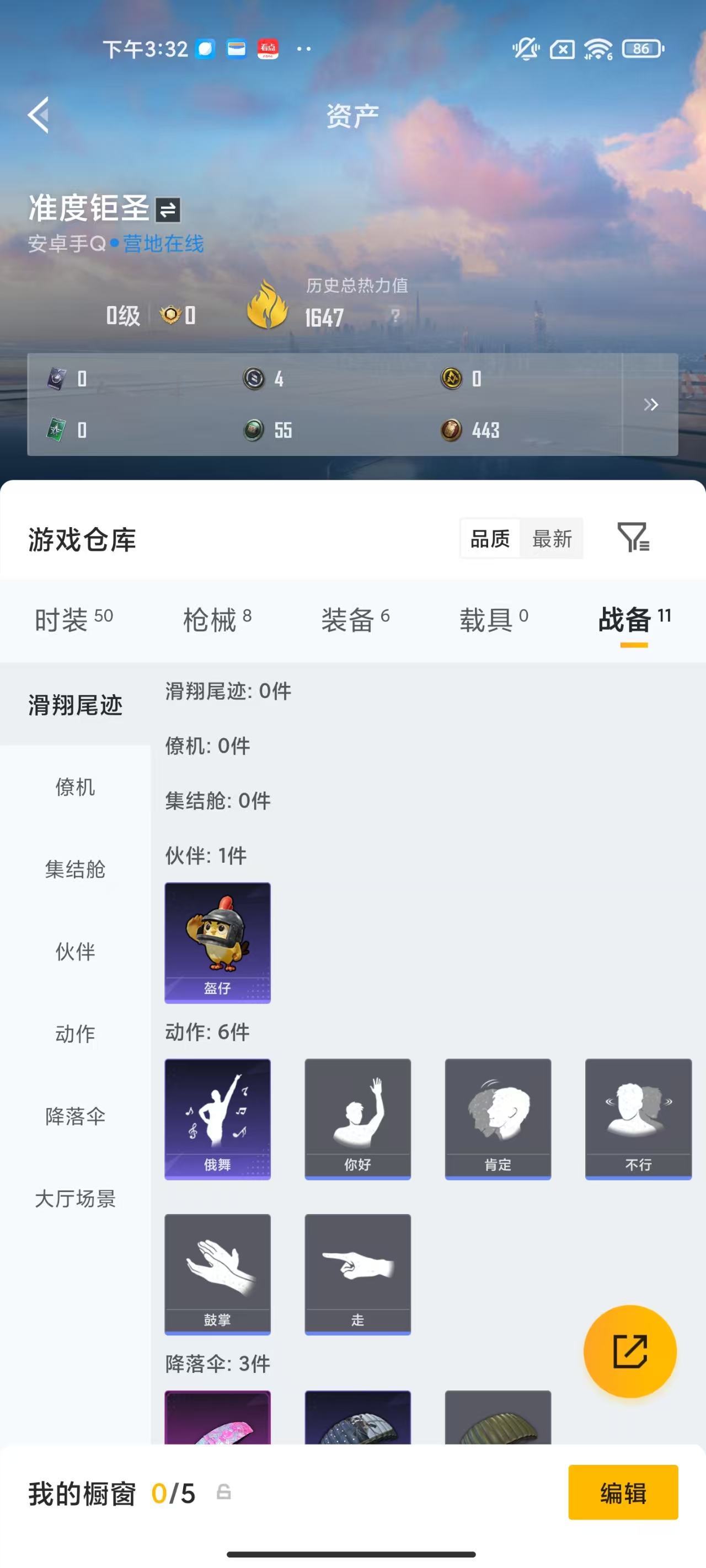Tap the 编辑 button
The image size is (706, 1568).
click(x=623, y=1492)
